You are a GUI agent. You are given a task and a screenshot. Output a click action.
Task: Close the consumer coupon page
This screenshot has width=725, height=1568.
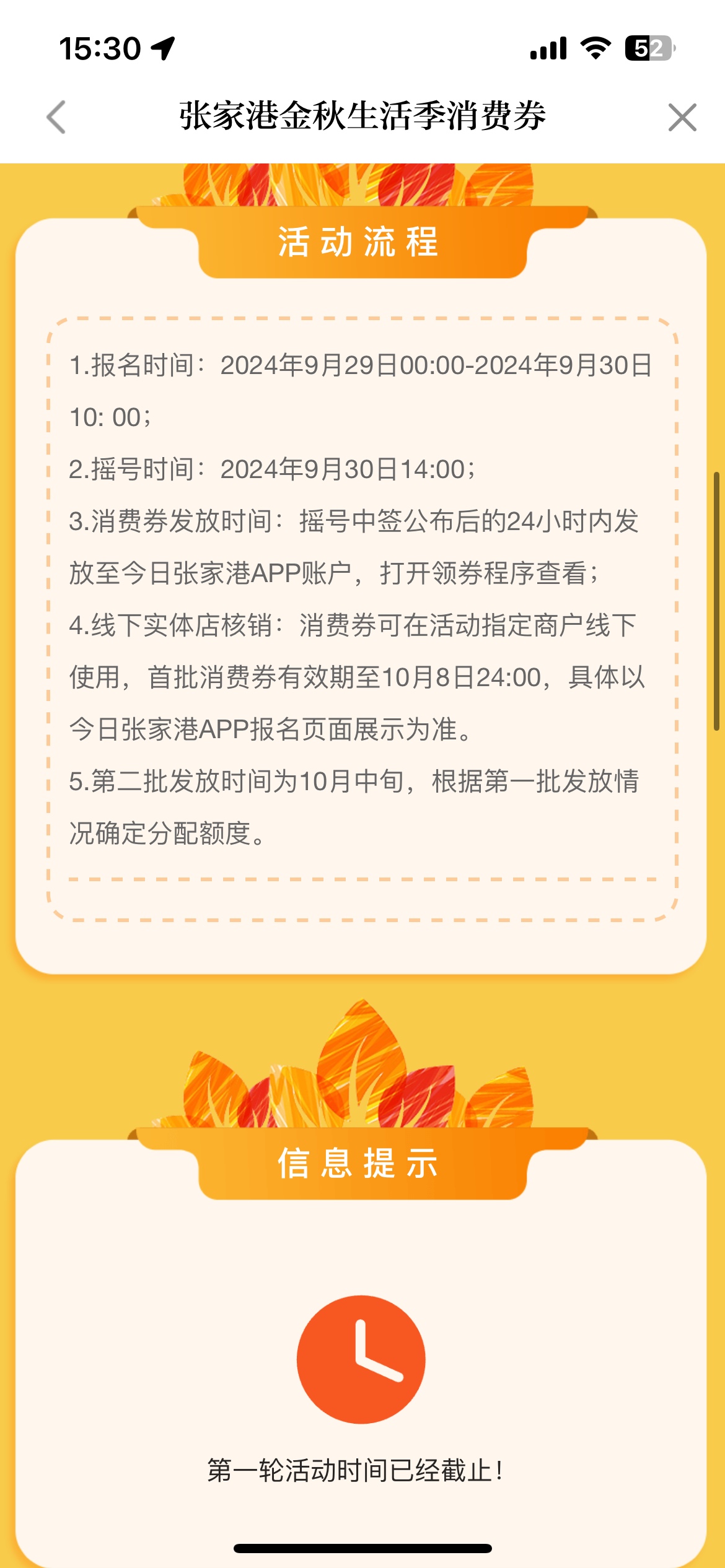[x=682, y=117]
